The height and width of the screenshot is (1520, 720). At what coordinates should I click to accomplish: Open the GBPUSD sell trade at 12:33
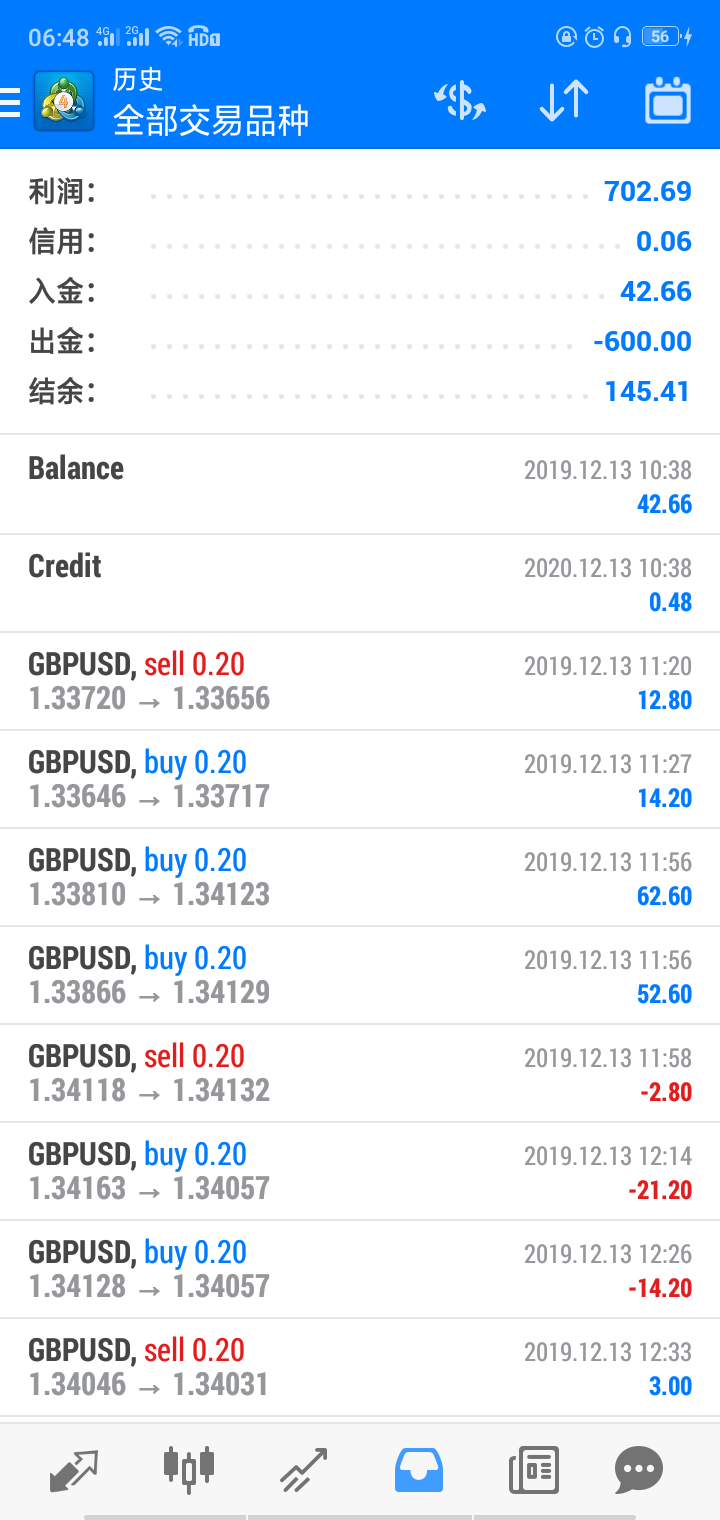[x=360, y=1367]
